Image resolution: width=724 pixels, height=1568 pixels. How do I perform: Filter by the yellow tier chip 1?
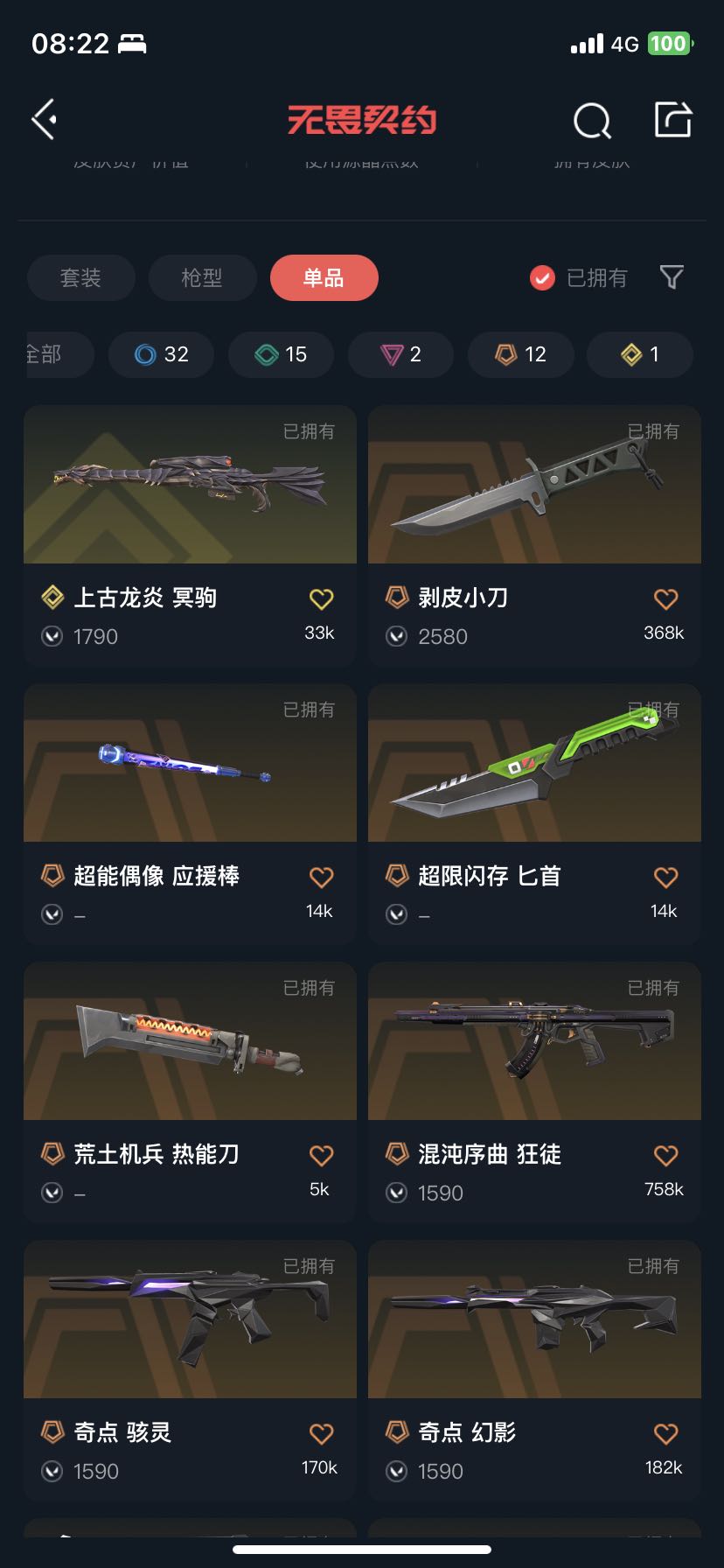pos(640,354)
